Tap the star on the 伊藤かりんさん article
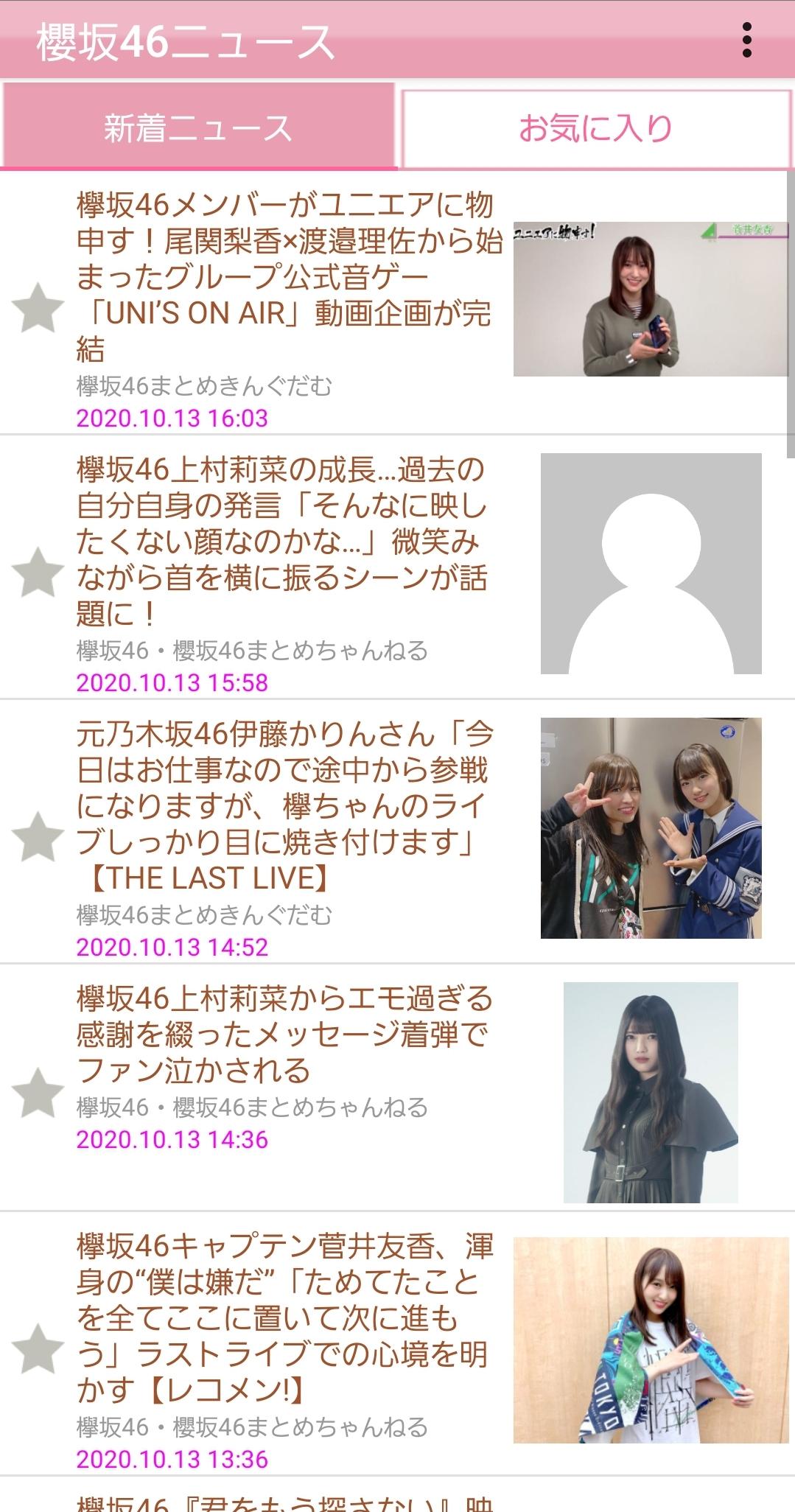Viewport: 795px width, 1512px height. 38,837
